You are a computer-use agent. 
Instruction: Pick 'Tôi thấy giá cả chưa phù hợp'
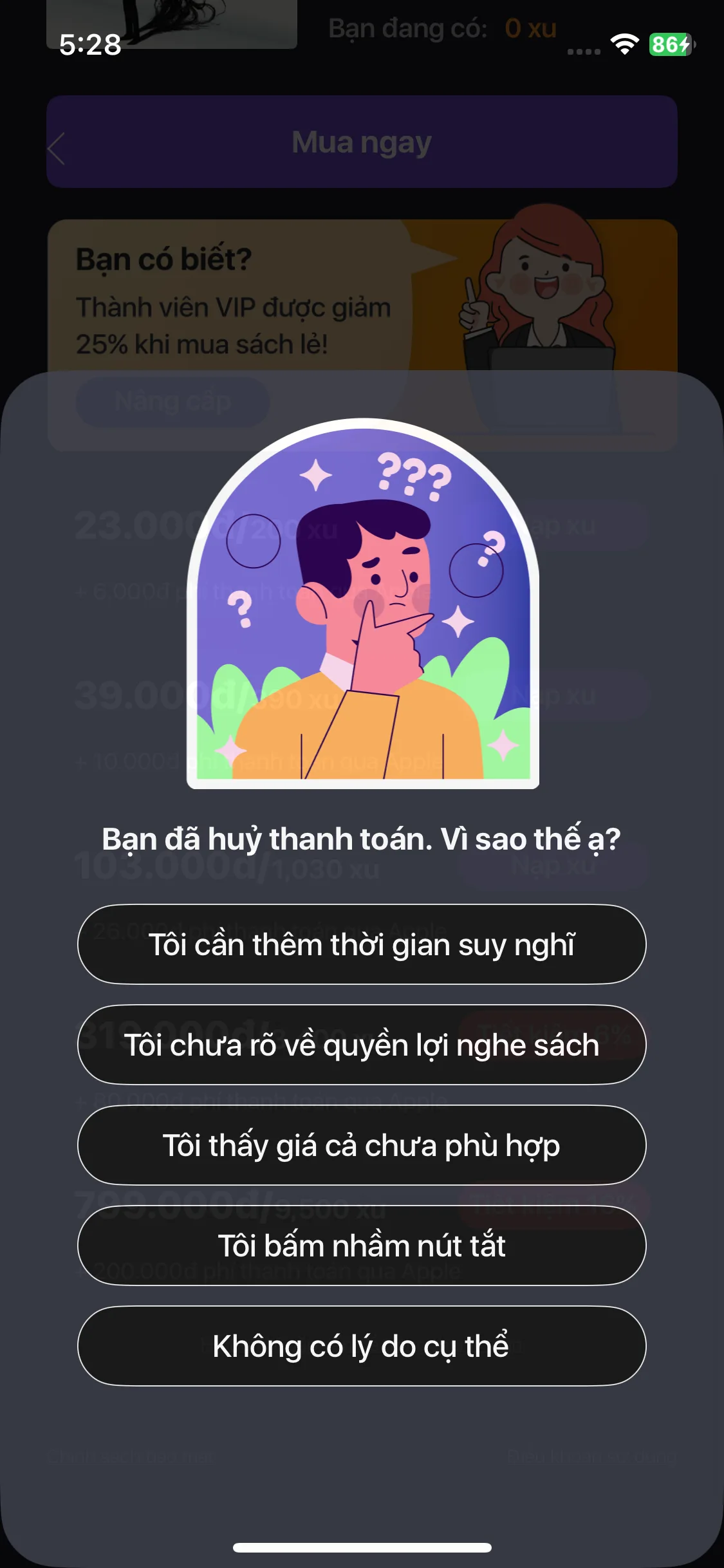(x=362, y=1145)
